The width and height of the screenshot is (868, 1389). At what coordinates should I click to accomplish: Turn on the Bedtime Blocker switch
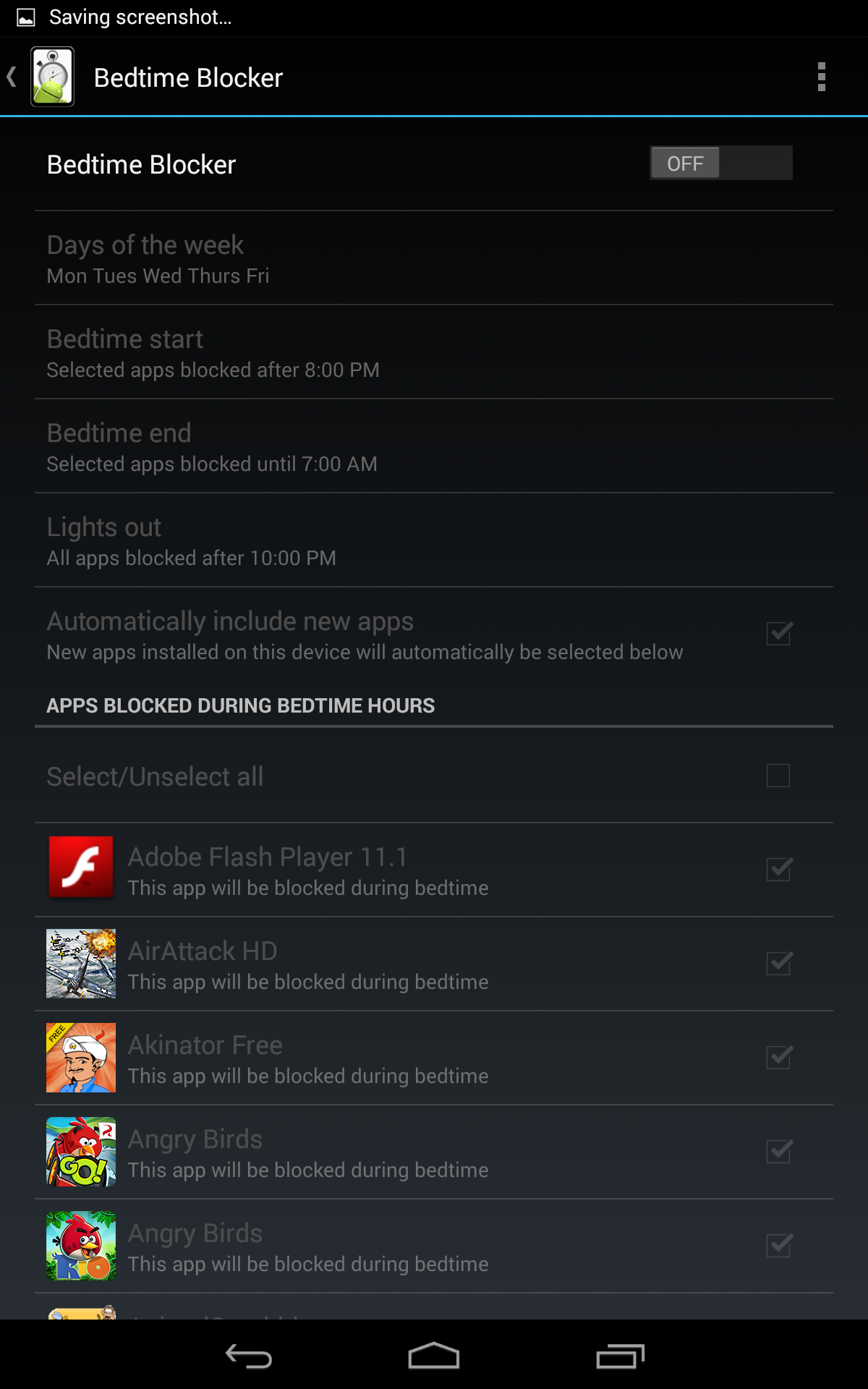click(x=720, y=163)
